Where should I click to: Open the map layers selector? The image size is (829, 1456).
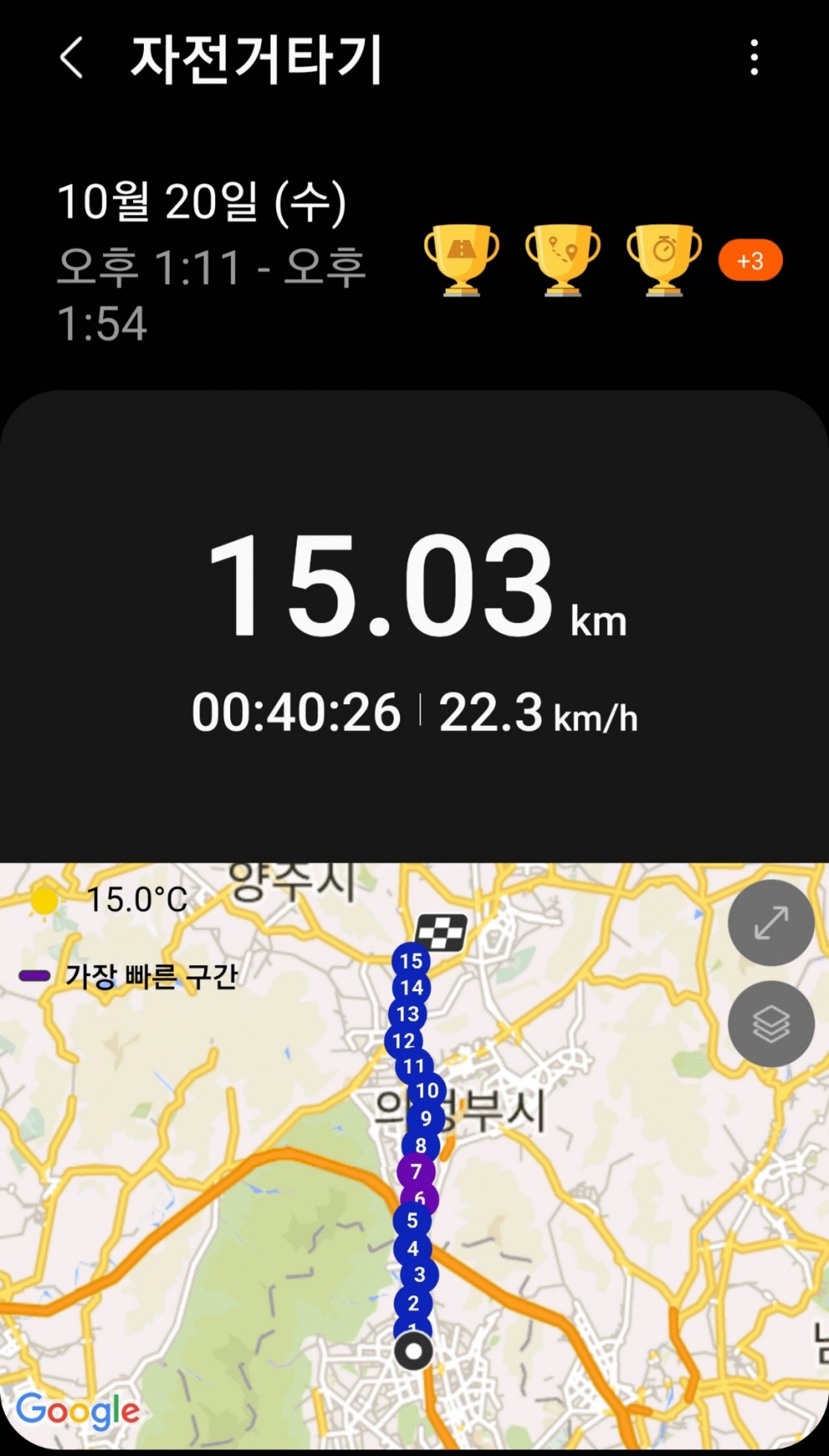[x=771, y=1024]
